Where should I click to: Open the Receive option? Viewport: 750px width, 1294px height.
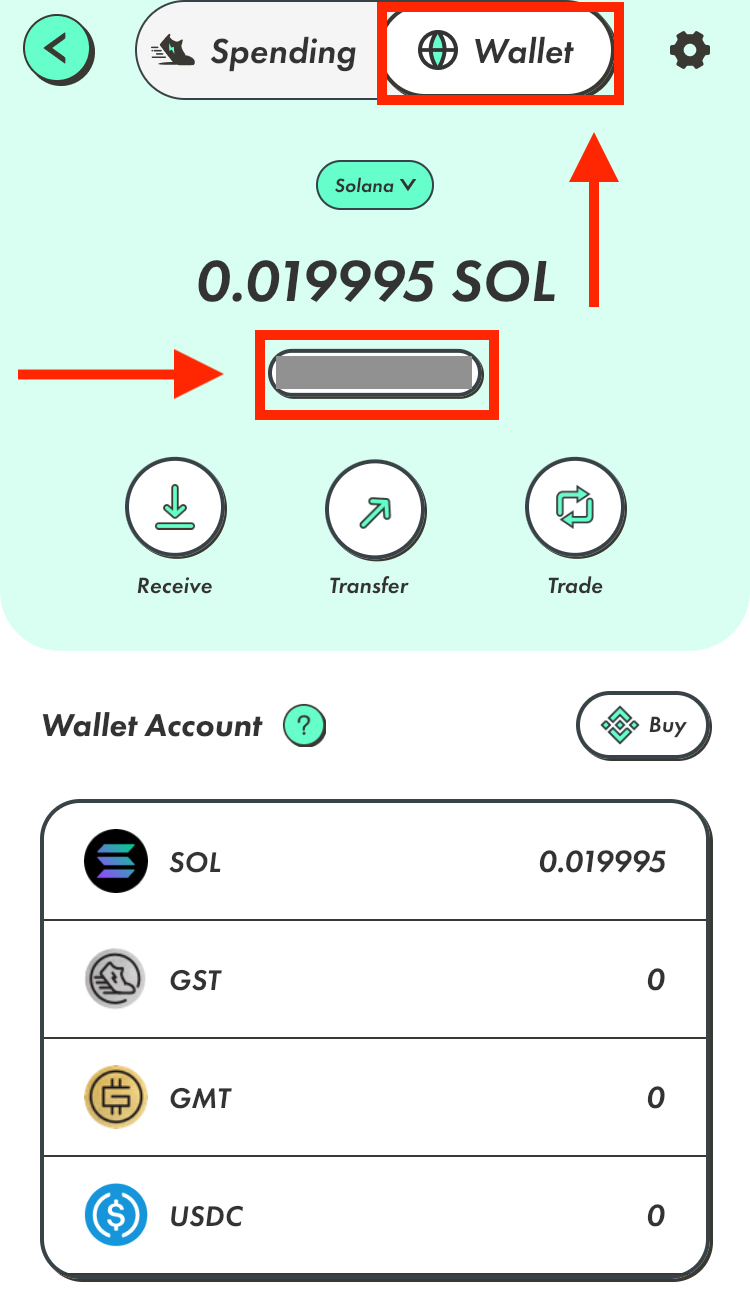pyautogui.click(x=175, y=510)
